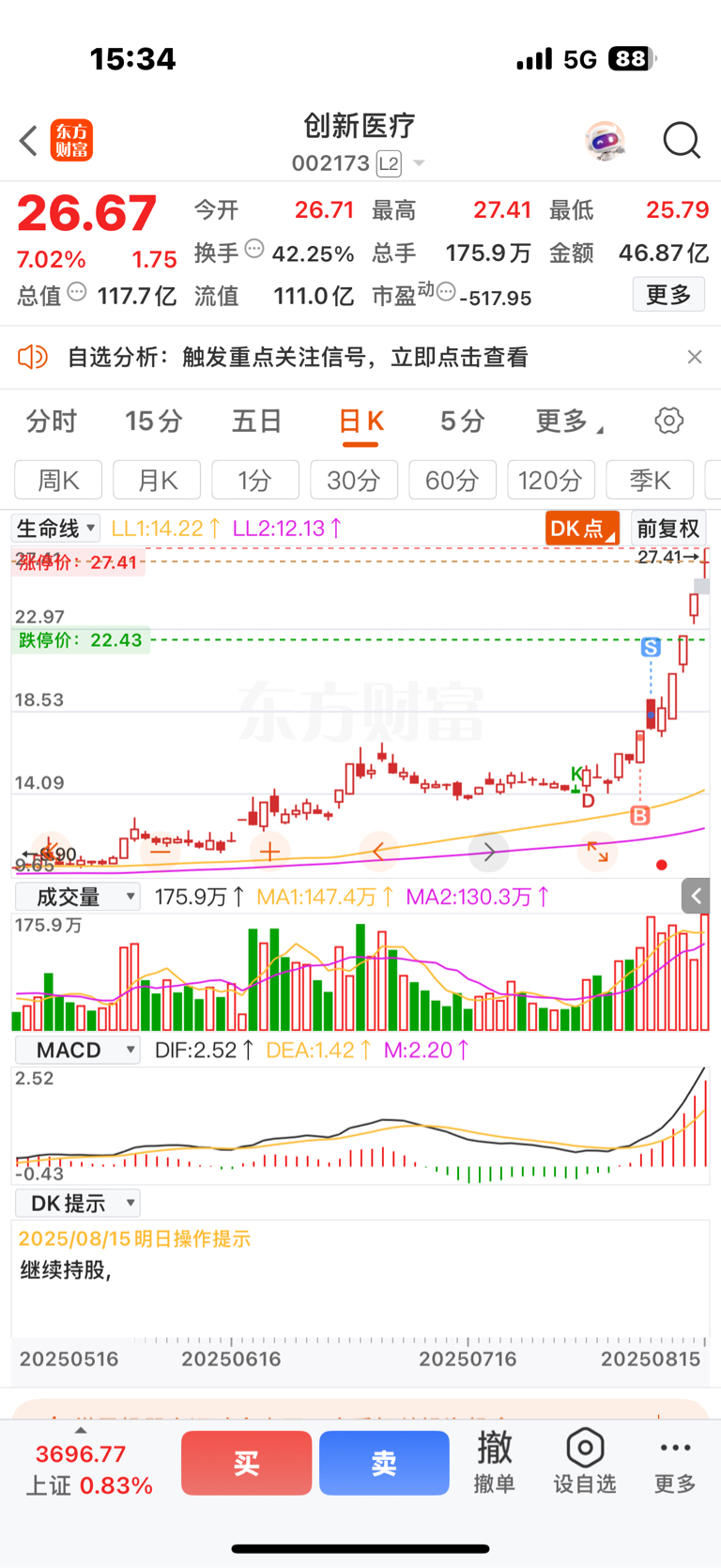Switch to the 15分 chart tab
This screenshot has width=721, height=1568.
click(x=154, y=421)
